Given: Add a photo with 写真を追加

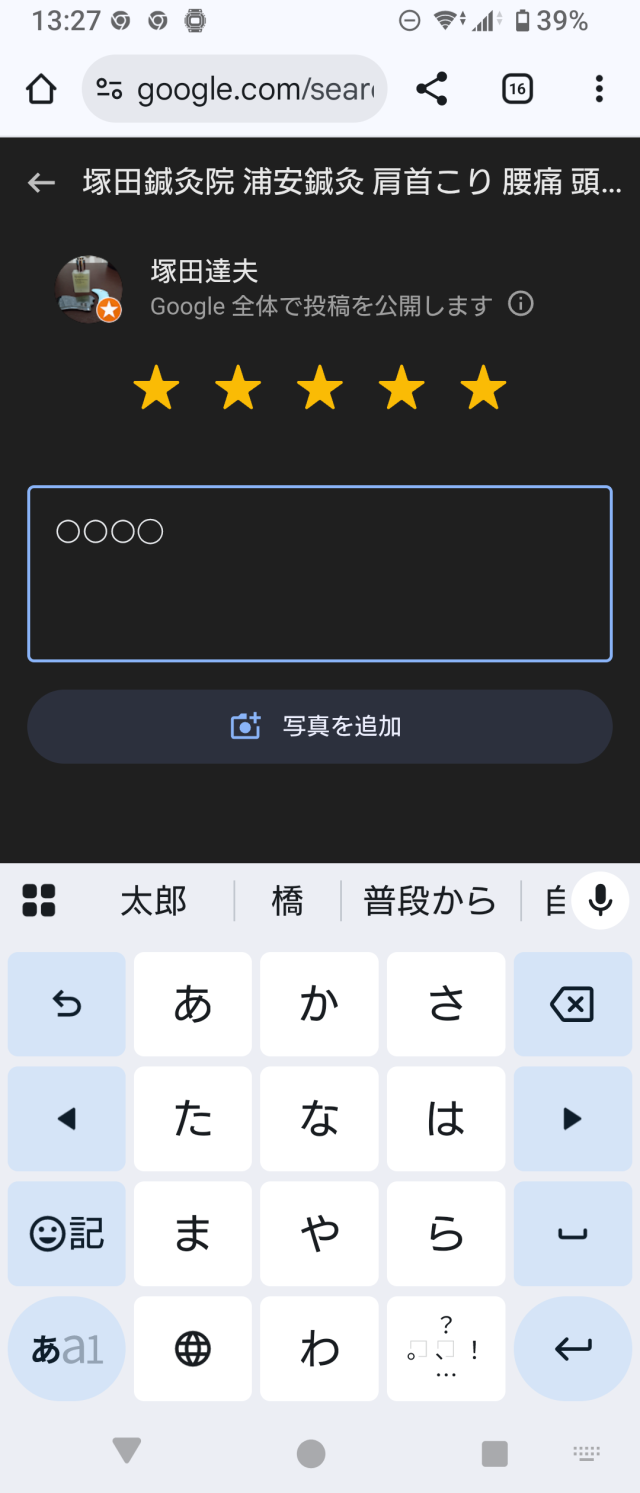Looking at the screenshot, I should pyautogui.click(x=320, y=727).
